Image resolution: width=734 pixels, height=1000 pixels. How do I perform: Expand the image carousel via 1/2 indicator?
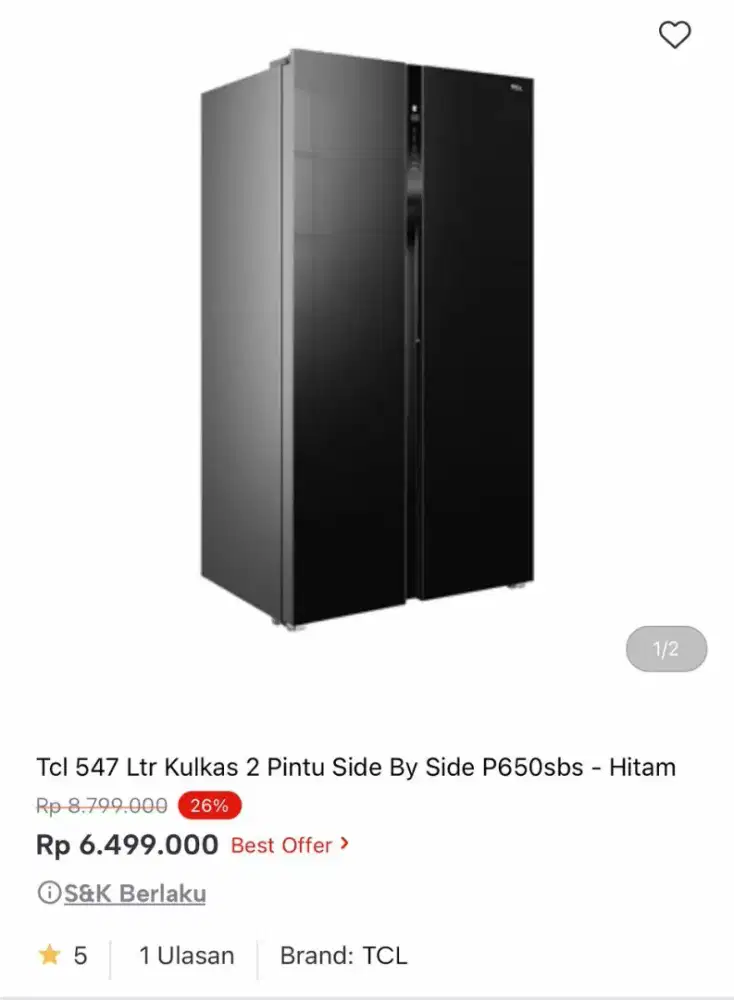(665, 648)
